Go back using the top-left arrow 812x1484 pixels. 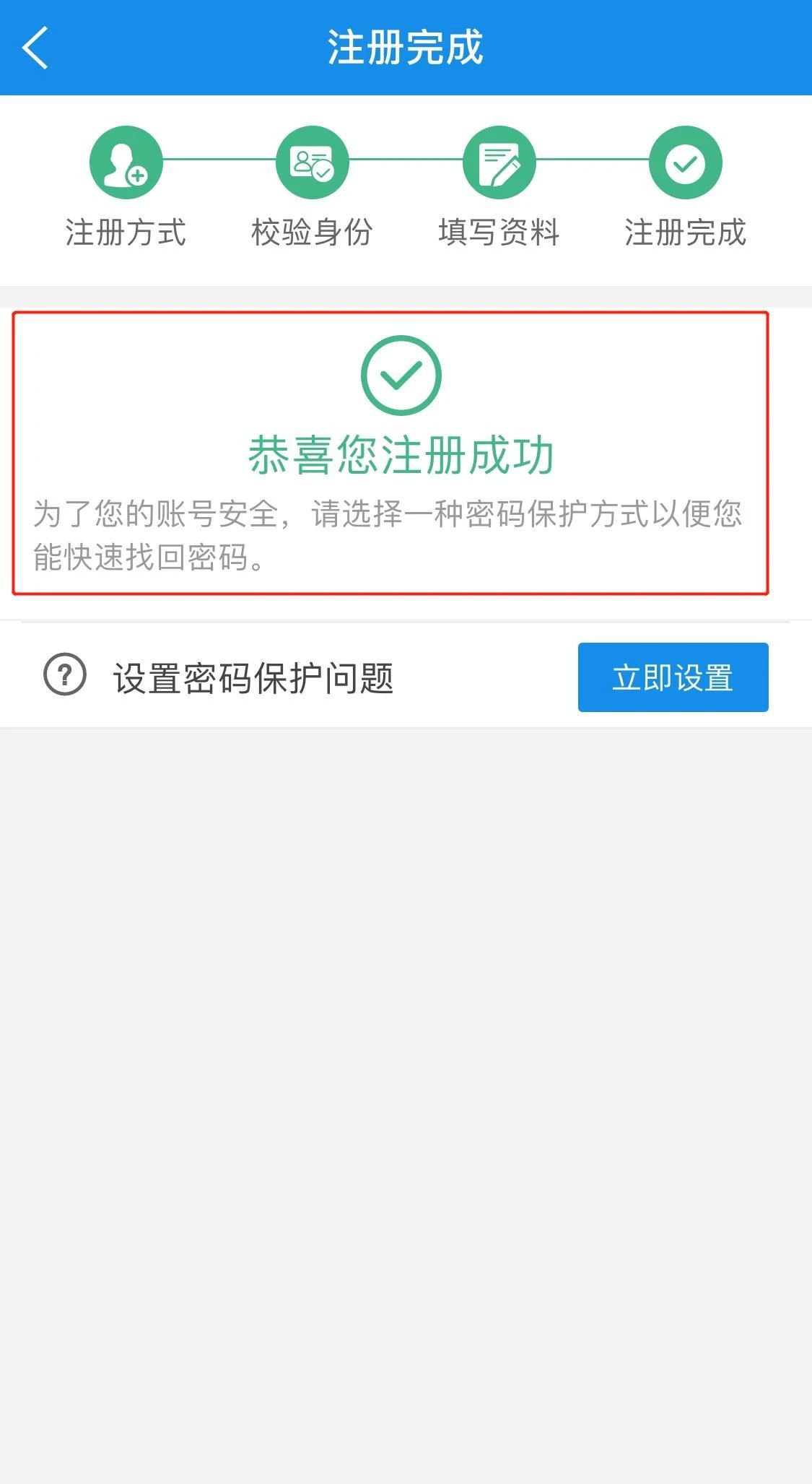(35, 48)
